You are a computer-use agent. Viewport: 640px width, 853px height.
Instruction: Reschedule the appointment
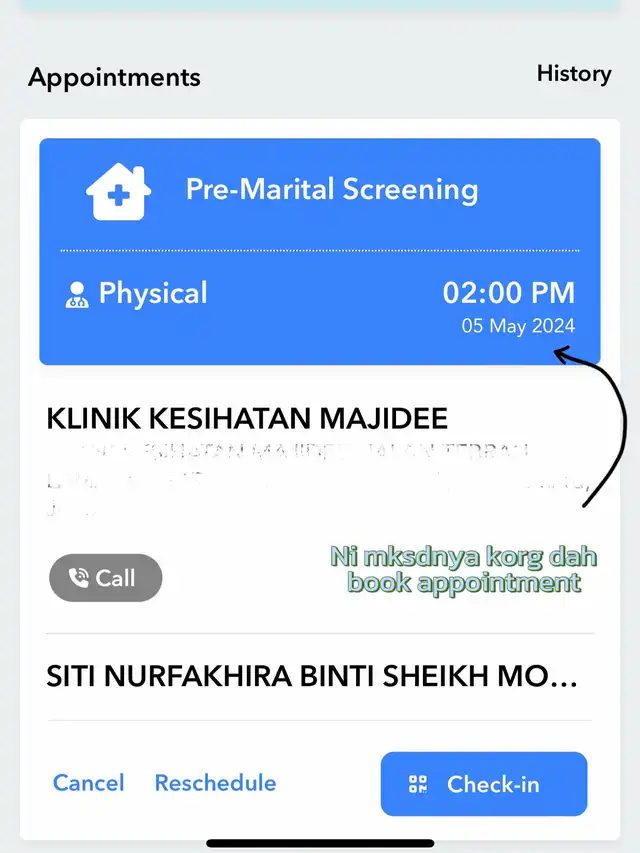(x=215, y=783)
